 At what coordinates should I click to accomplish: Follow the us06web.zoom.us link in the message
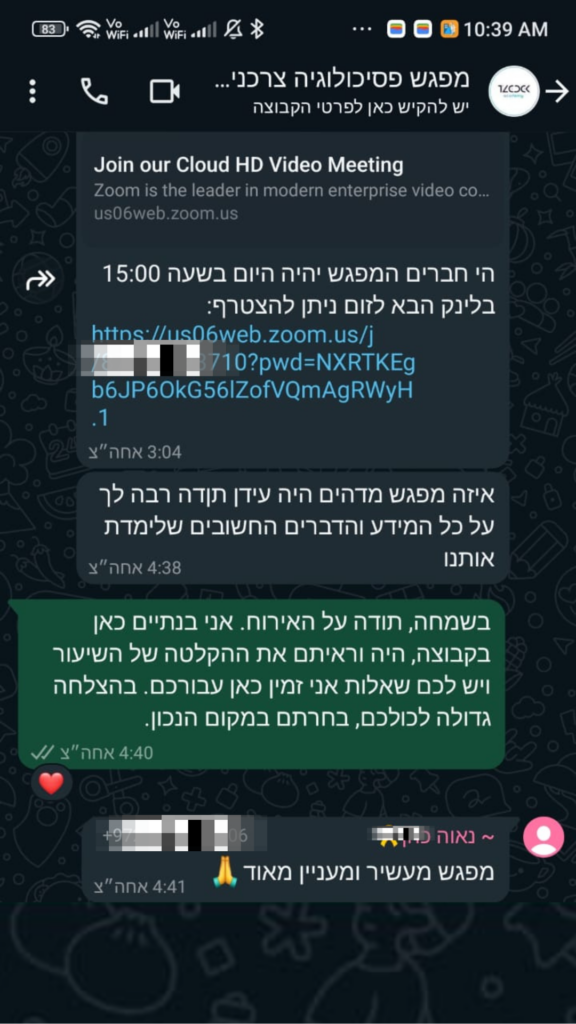click(x=253, y=376)
